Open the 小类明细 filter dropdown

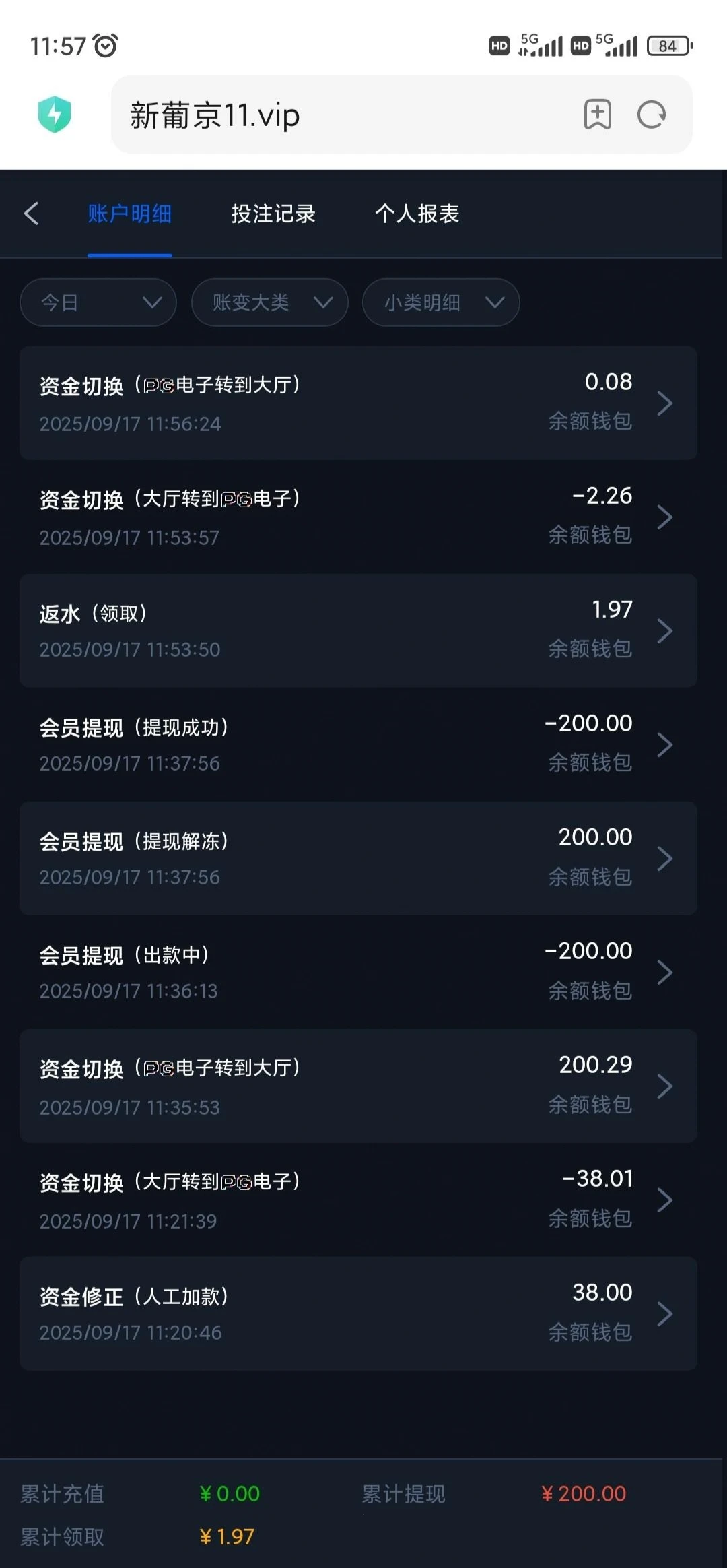coord(440,302)
